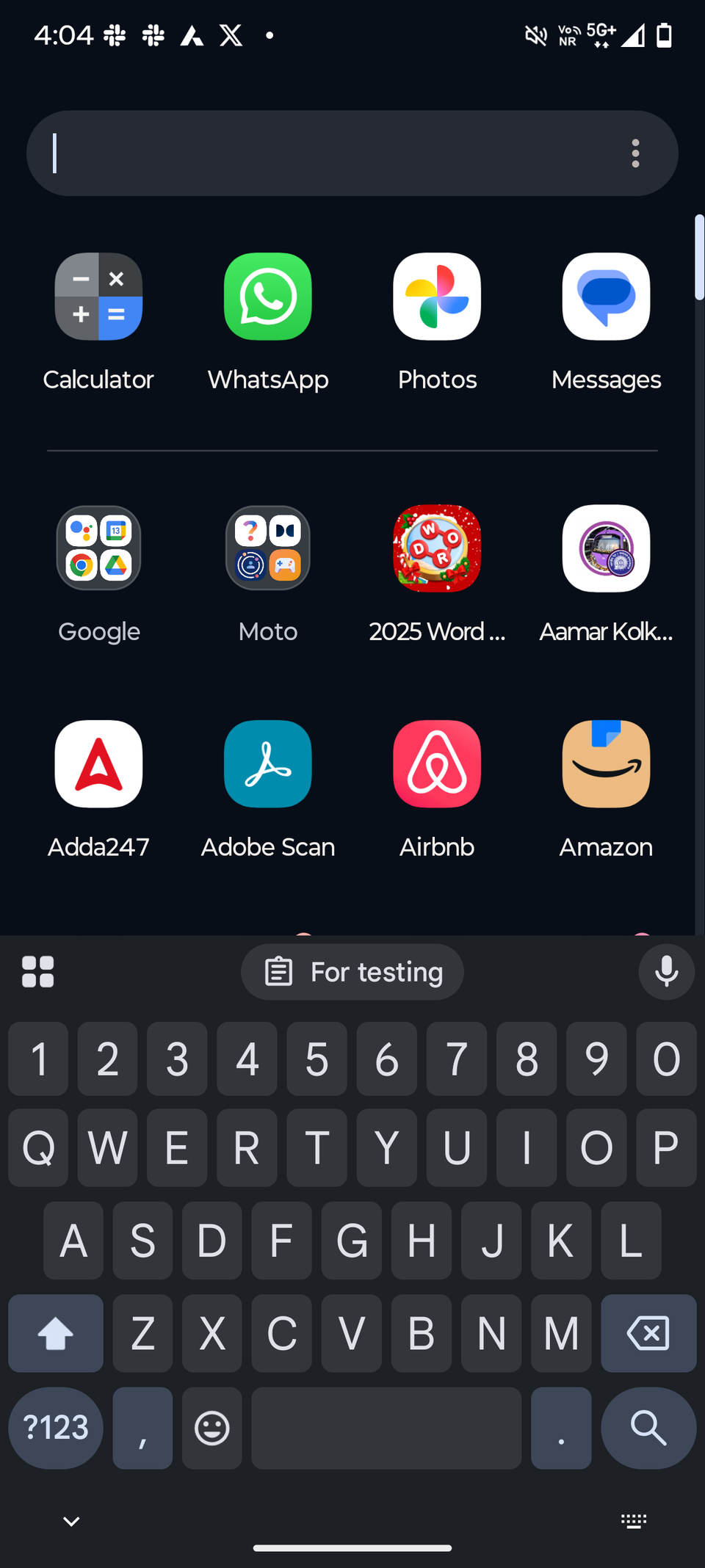
Task: Start the Amazon shopping app
Action: click(x=605, y=763)
